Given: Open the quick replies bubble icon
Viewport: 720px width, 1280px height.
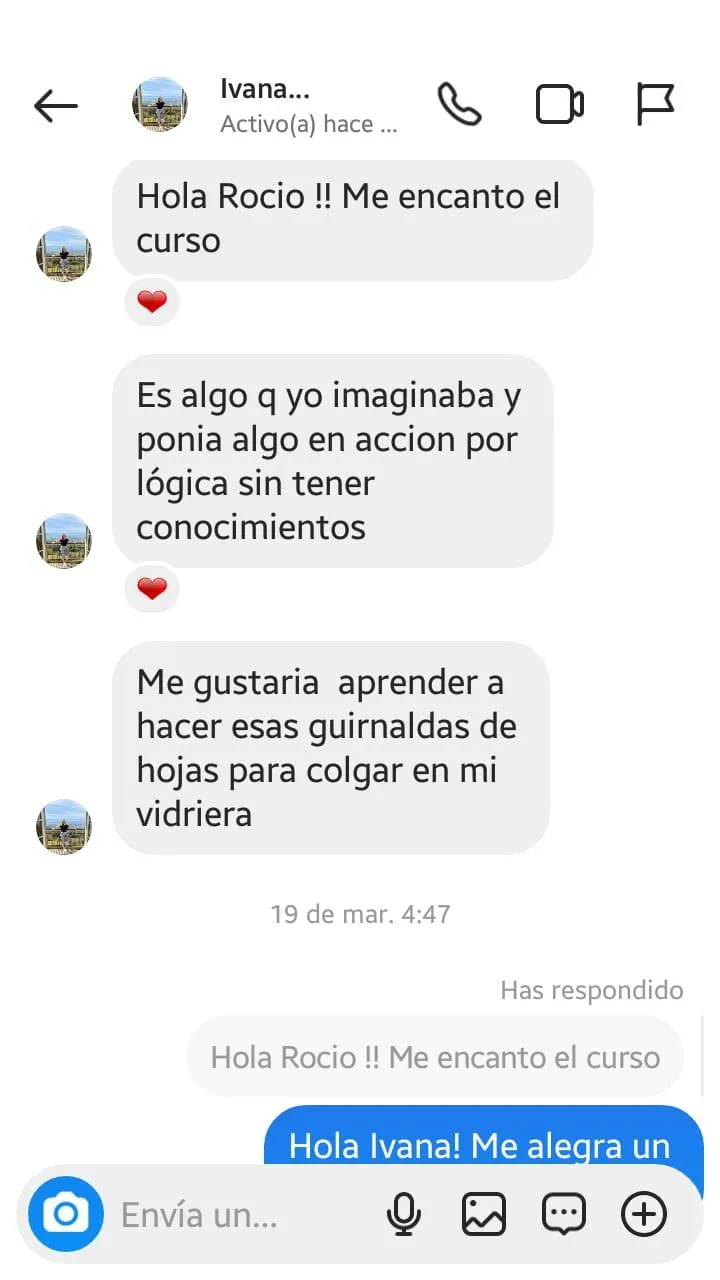Looking at the screenshot, I should click(563, 1215).
